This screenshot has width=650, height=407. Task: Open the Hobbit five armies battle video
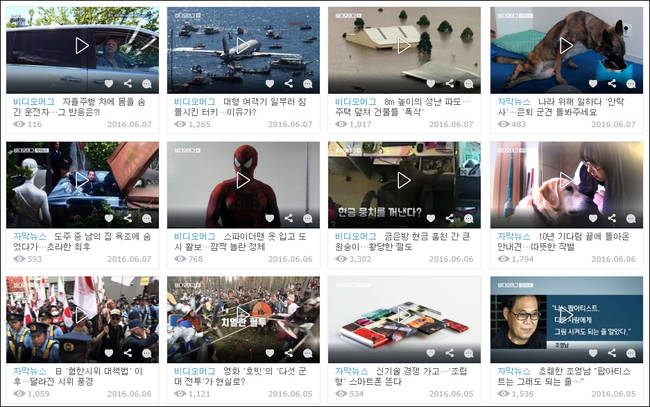pyautogui.click(x=244, y=378)
